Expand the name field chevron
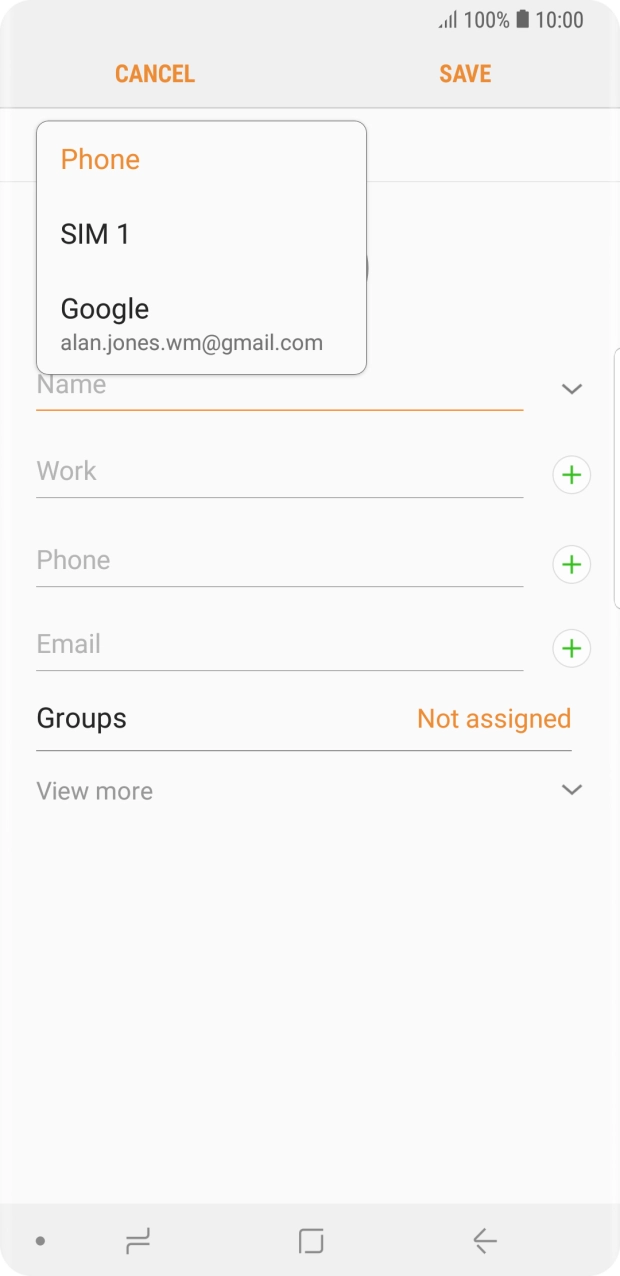 [x=572, y=389]
